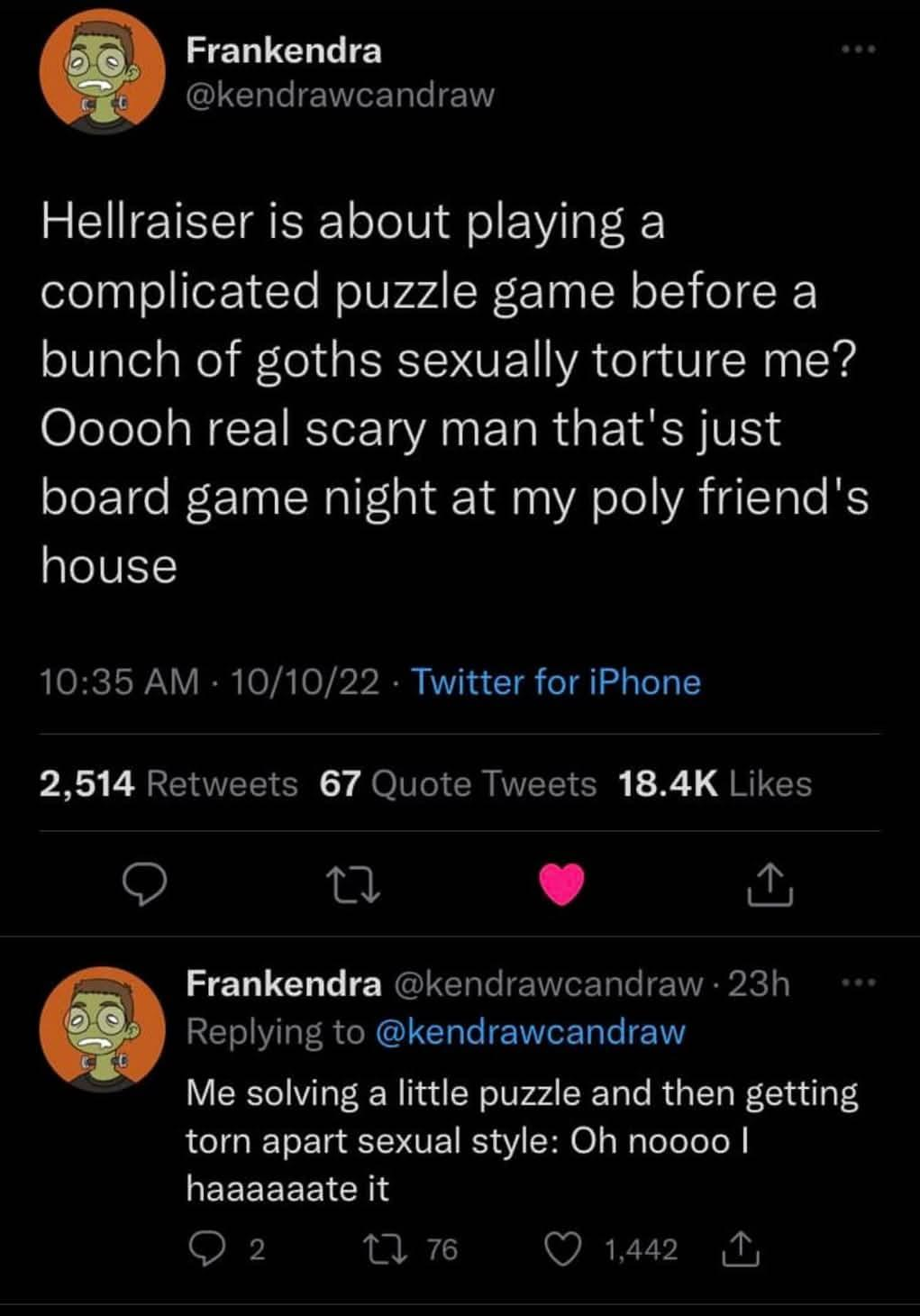The image size is (920, 1316).
Task: Reply to the Hellraiser tweet
Action: tap(144, 884)
